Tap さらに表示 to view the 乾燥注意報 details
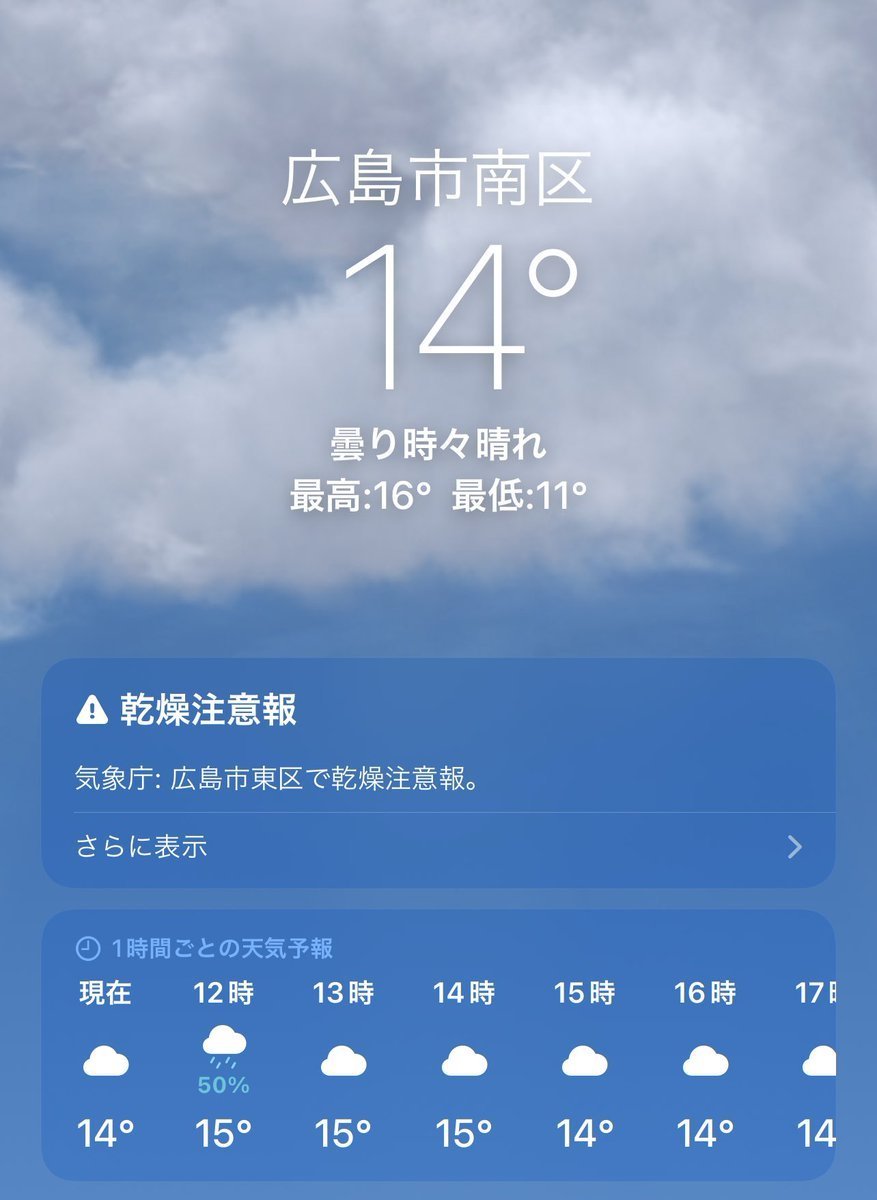Viewport: 877px width, 1200px height. coord(438,847)
